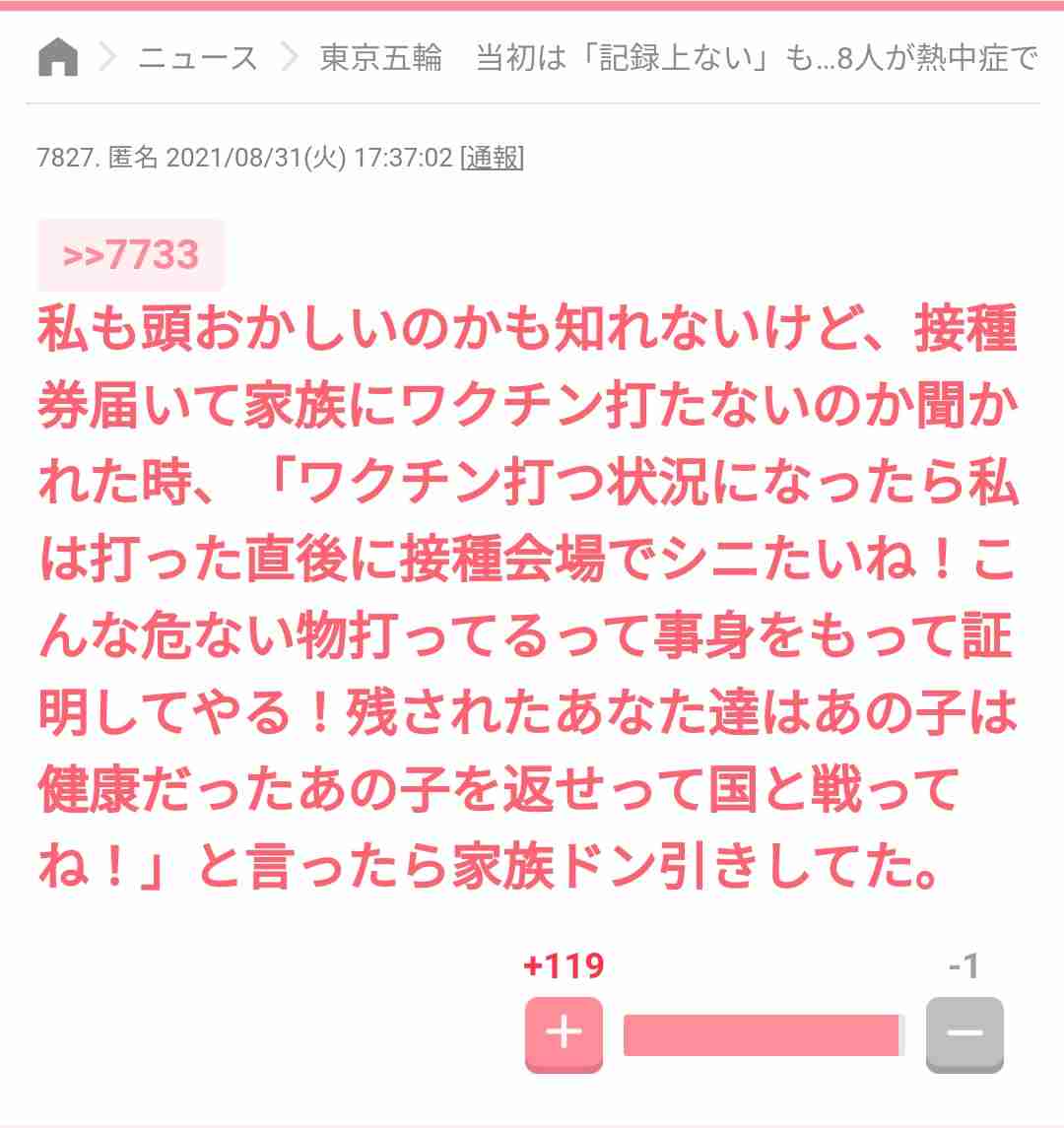Go to the home page icon
Screen dimensions: 1064x1128
pos(58,57)
